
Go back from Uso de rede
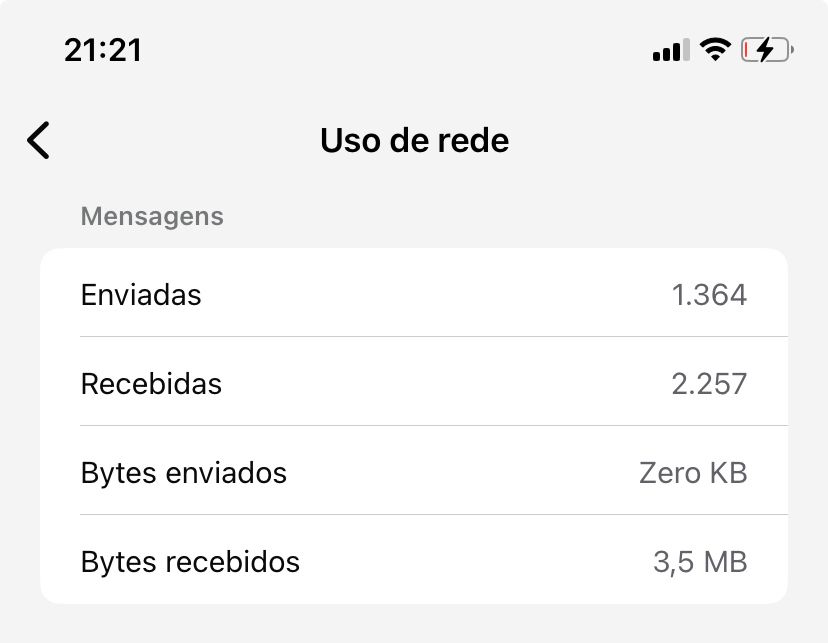click(x=39, y=141)
